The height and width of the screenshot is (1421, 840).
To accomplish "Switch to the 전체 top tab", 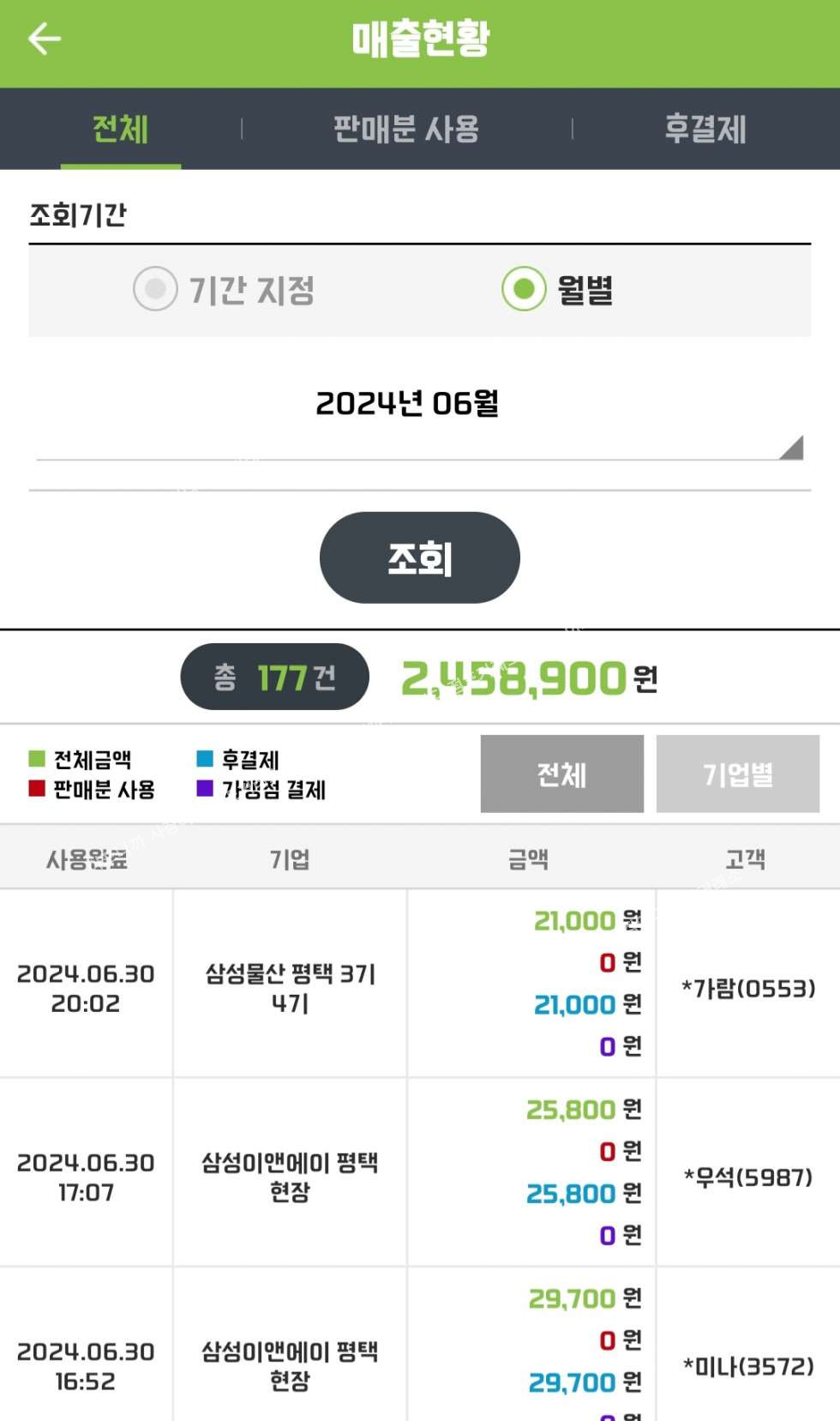I will click(x=121, y=129).
